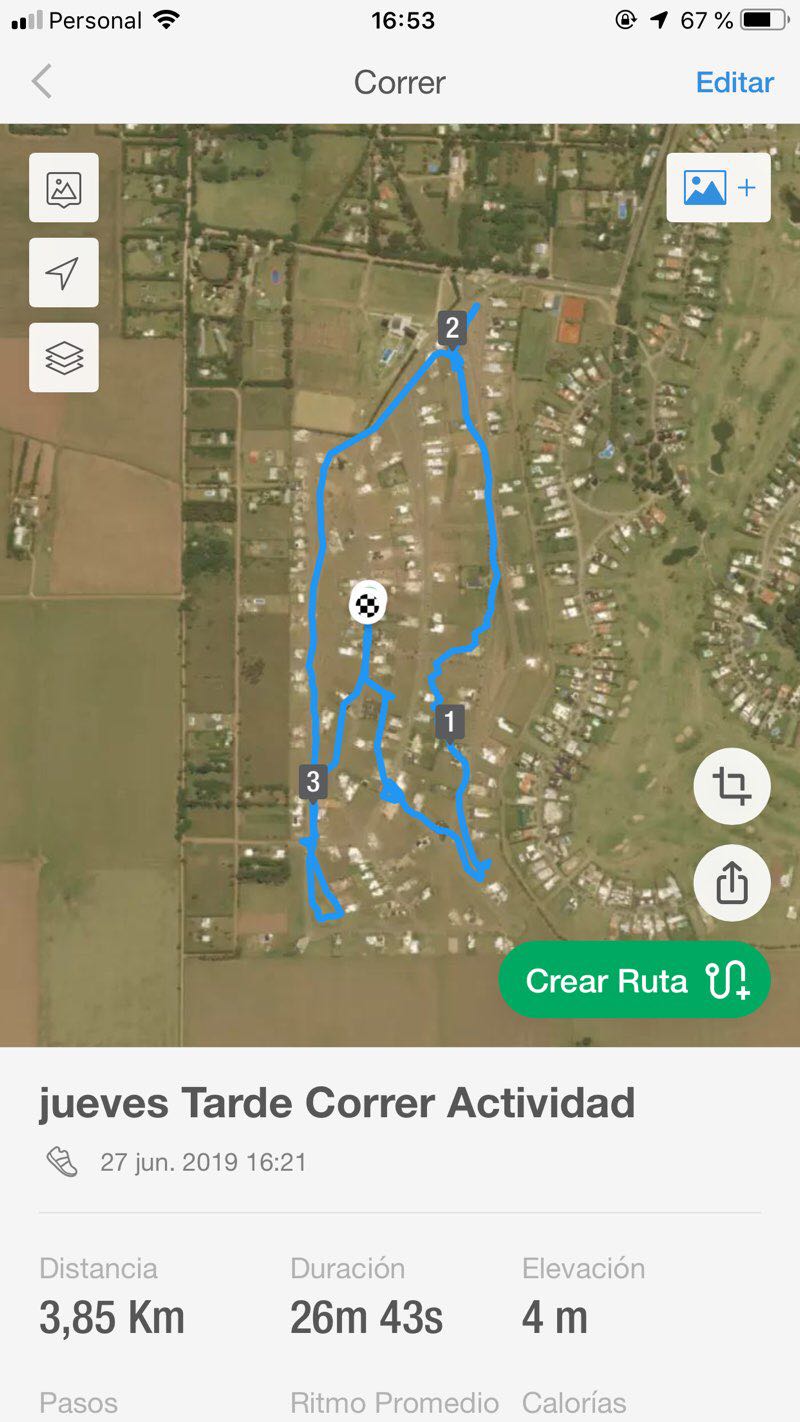Tap Editar to edit the activity
800x1422 pixels.
pyautogui.click(x=734, y=82)
